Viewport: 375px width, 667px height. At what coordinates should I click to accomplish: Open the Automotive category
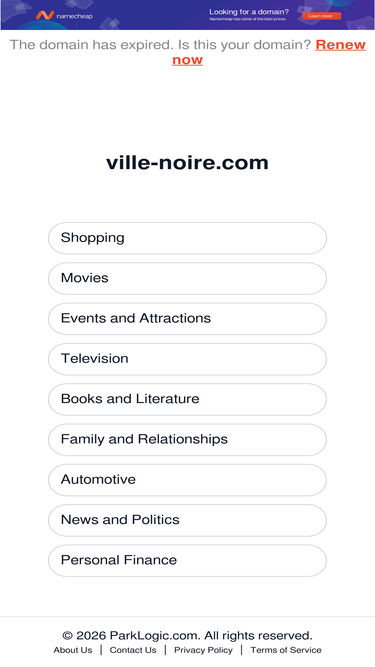click(188, 480)
